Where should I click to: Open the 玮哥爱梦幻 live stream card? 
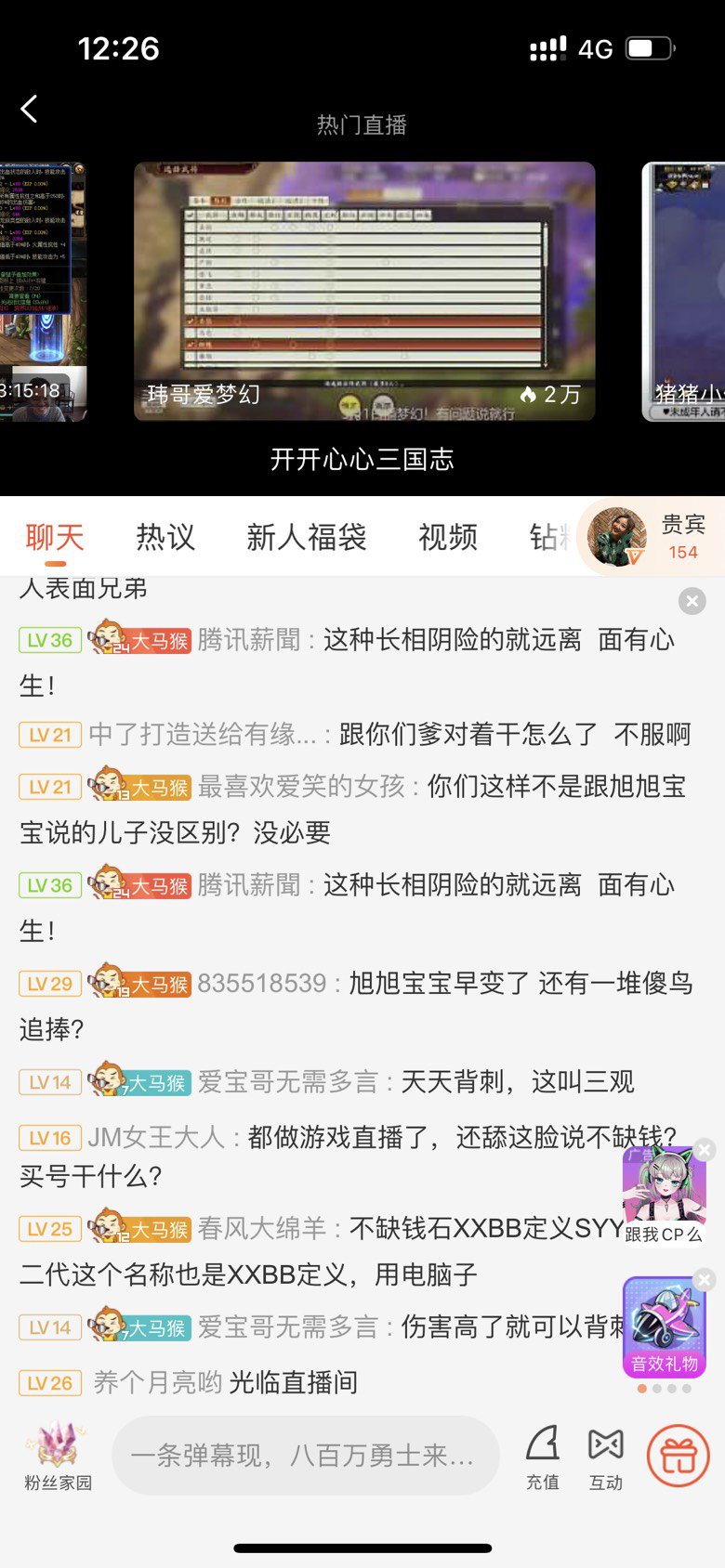(364, 292)
